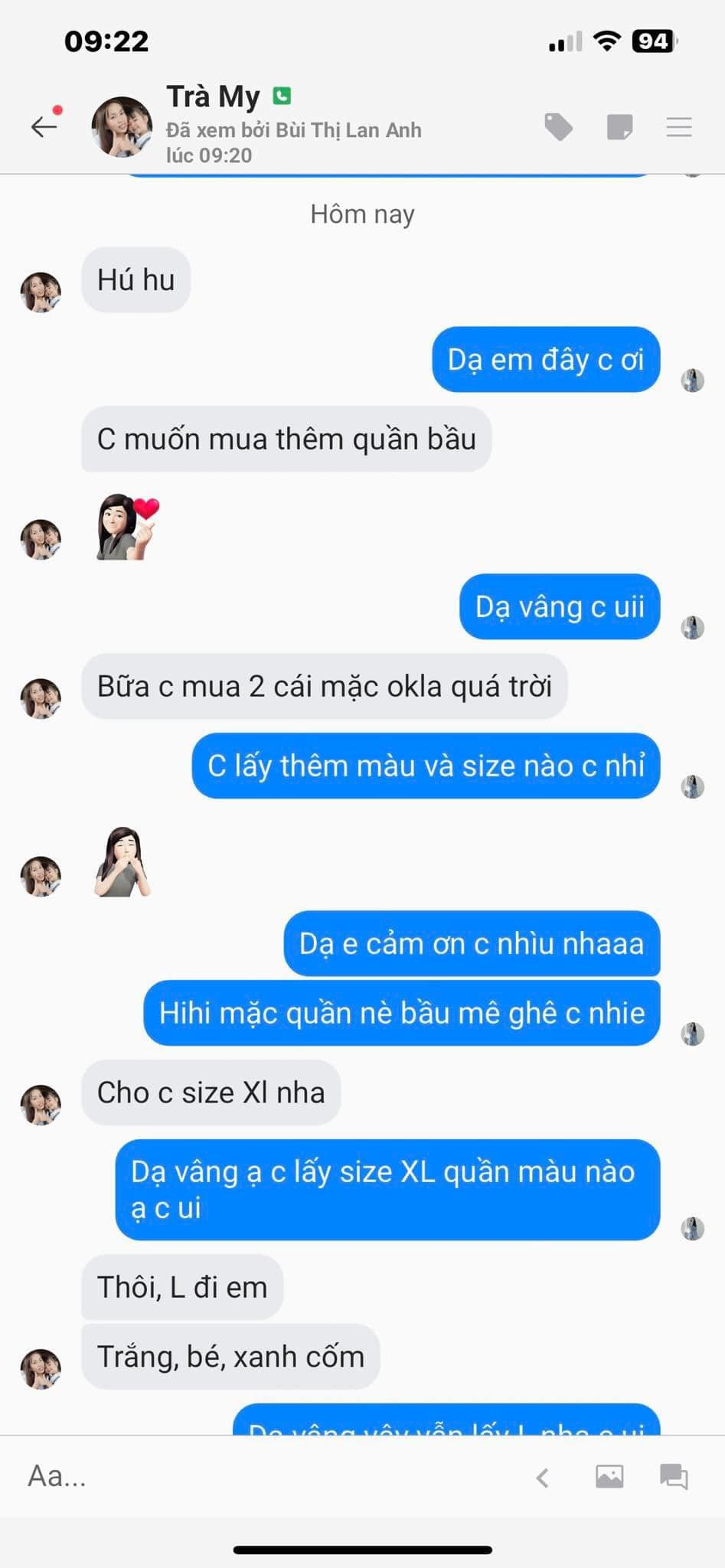Go back with the arrow icon
The image size is (725, 1568).
(x=44, y=126)
